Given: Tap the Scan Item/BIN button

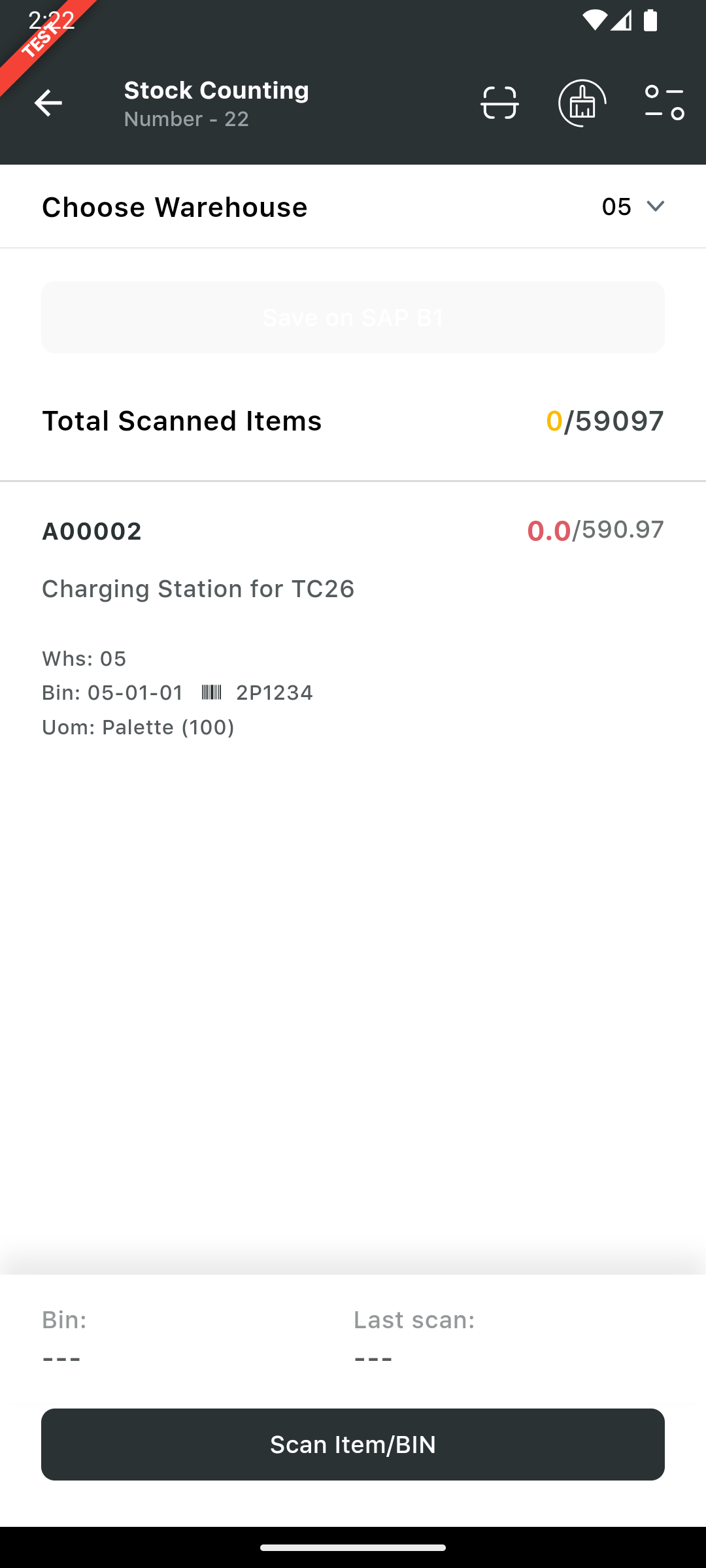Looking at the screenshot, I should [353, 1444].
